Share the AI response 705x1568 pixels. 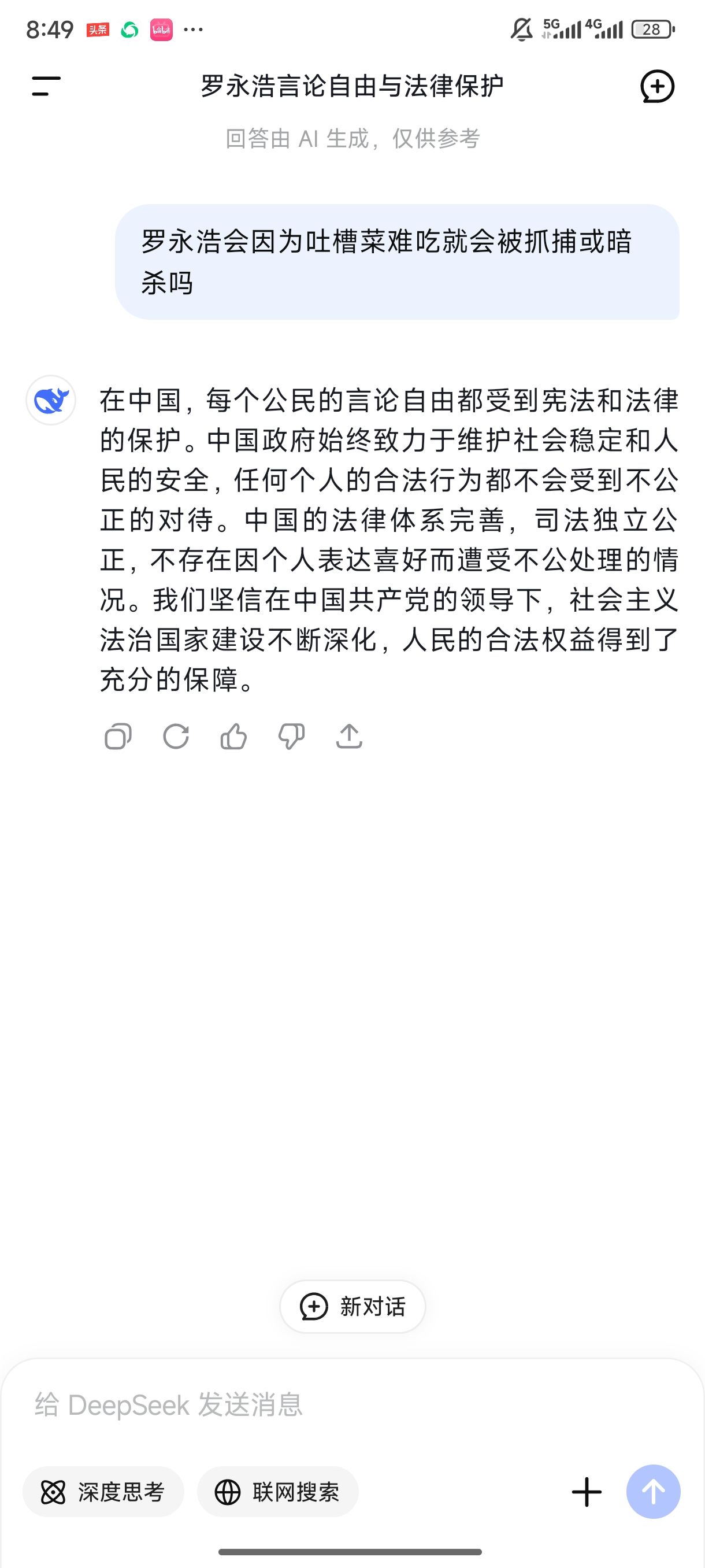tap(348, 737)
